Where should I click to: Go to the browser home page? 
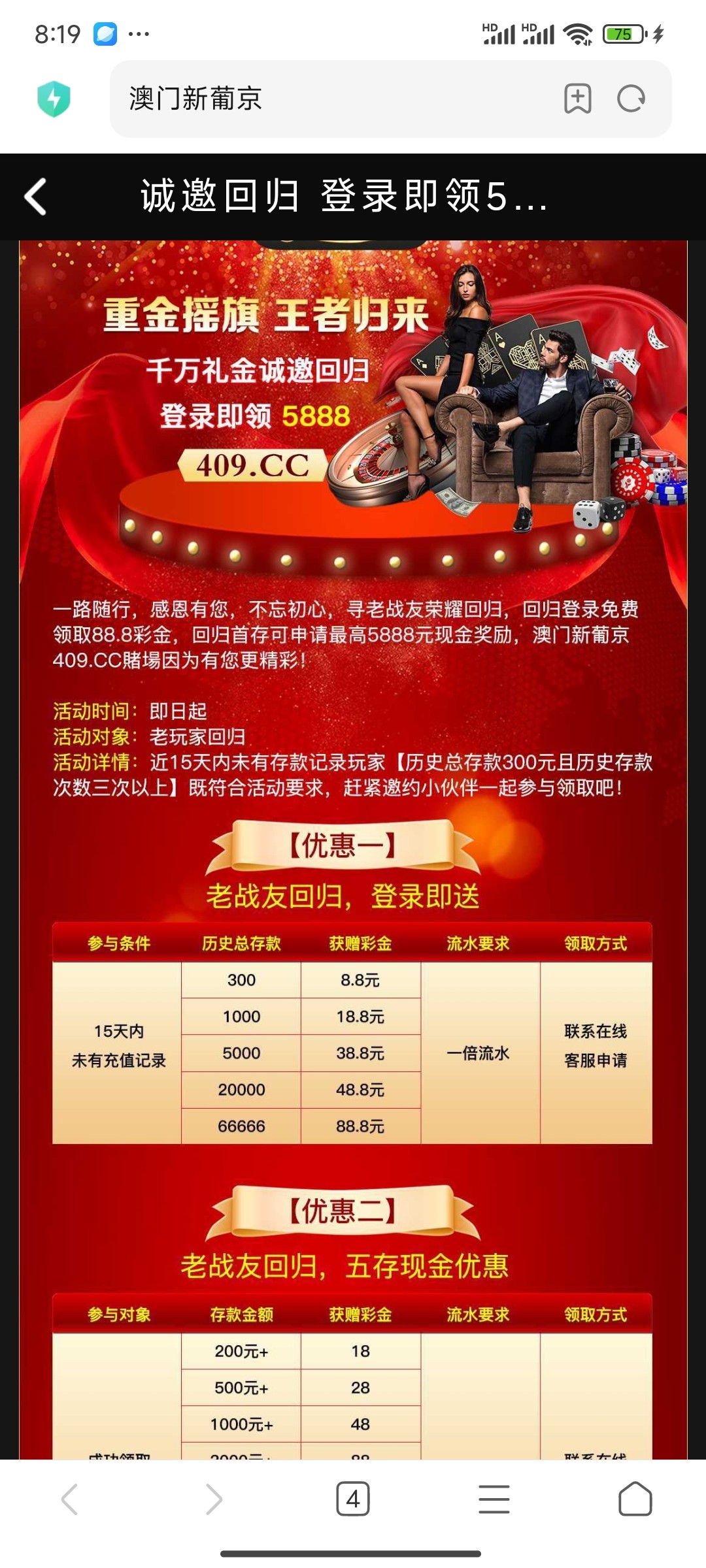tap(635, 1499)
